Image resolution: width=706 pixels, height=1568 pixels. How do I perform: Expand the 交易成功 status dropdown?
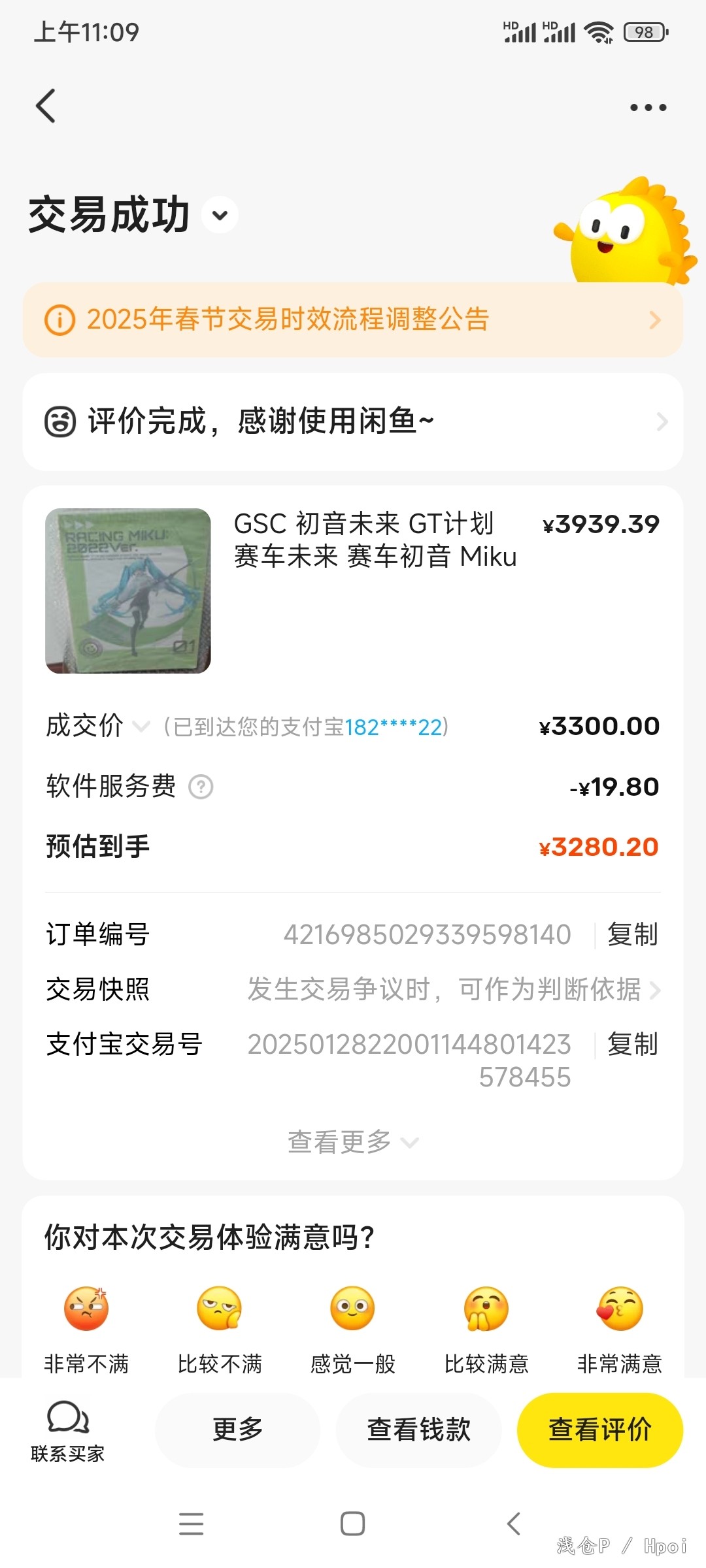220,215
